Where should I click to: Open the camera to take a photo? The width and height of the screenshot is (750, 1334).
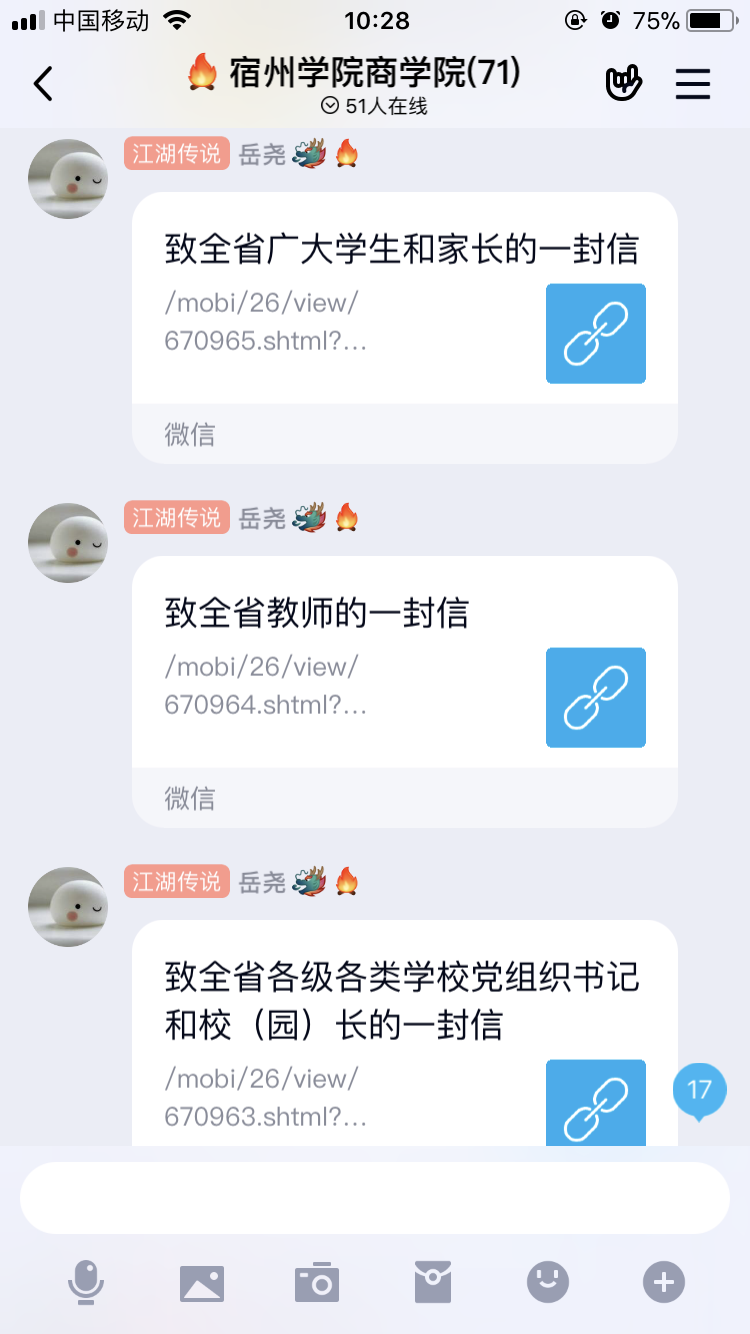pos(317,1282)
